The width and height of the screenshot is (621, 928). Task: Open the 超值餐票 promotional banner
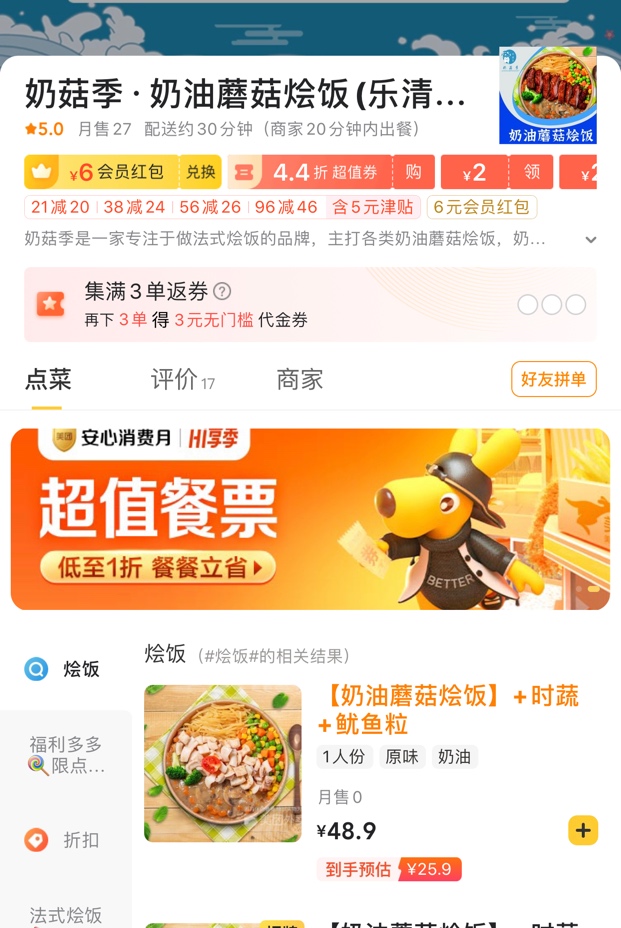click(310, 519)
